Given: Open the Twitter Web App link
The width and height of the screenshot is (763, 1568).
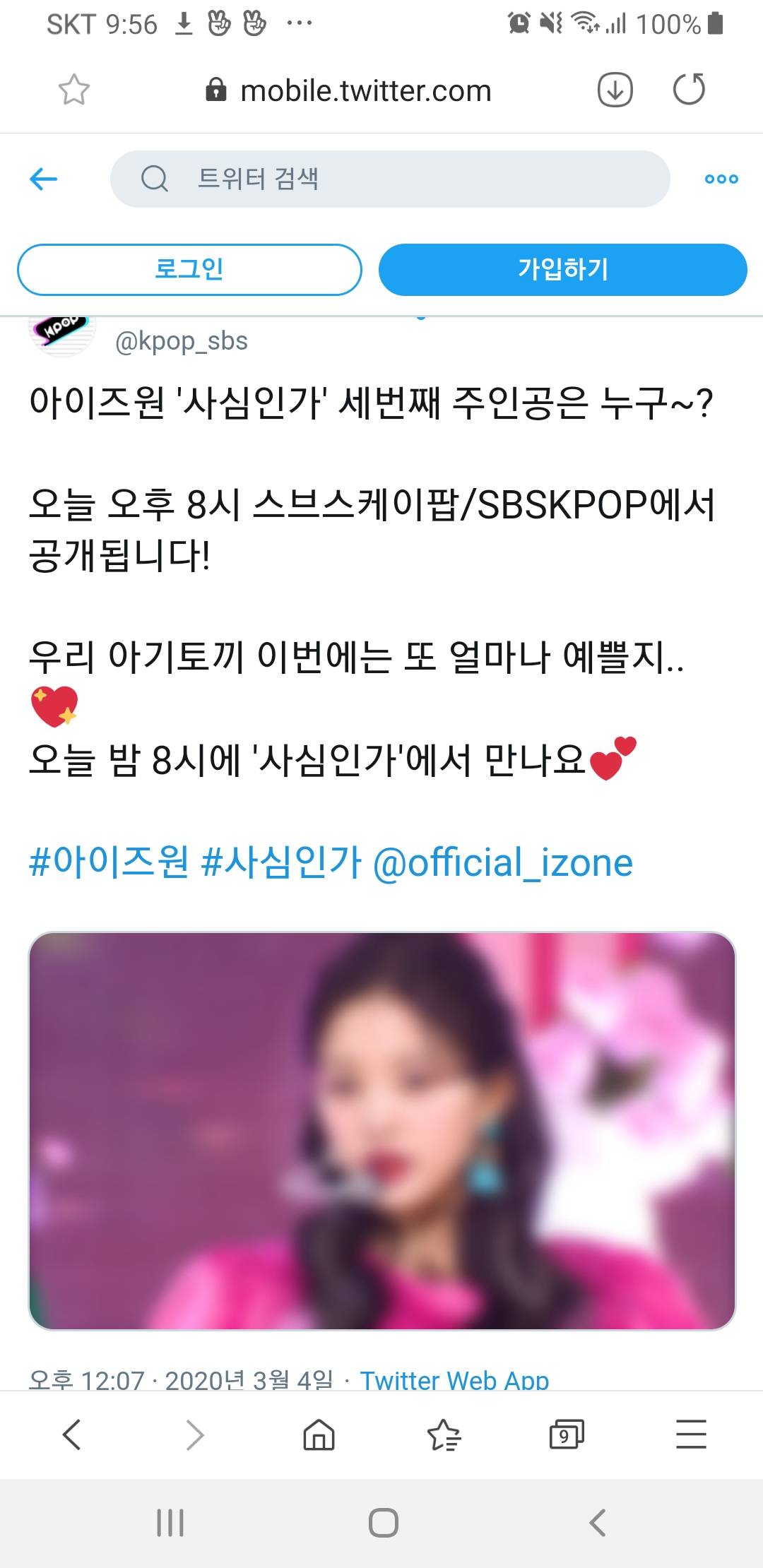Looking at the screenshot, I should click(x=454, y=1379).
